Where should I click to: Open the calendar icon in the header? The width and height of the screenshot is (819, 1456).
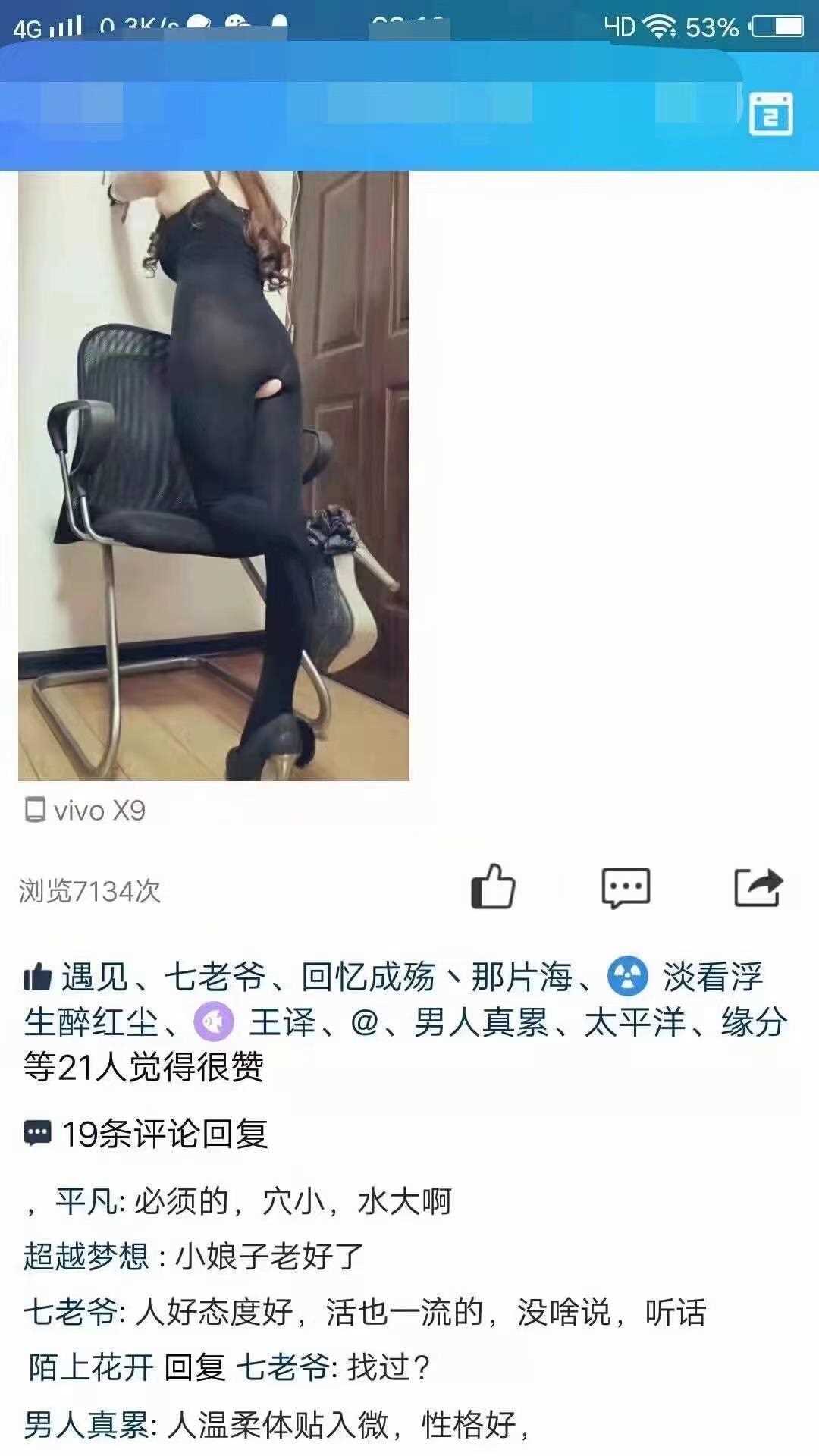pyautogui.click(x=770, y=115)
